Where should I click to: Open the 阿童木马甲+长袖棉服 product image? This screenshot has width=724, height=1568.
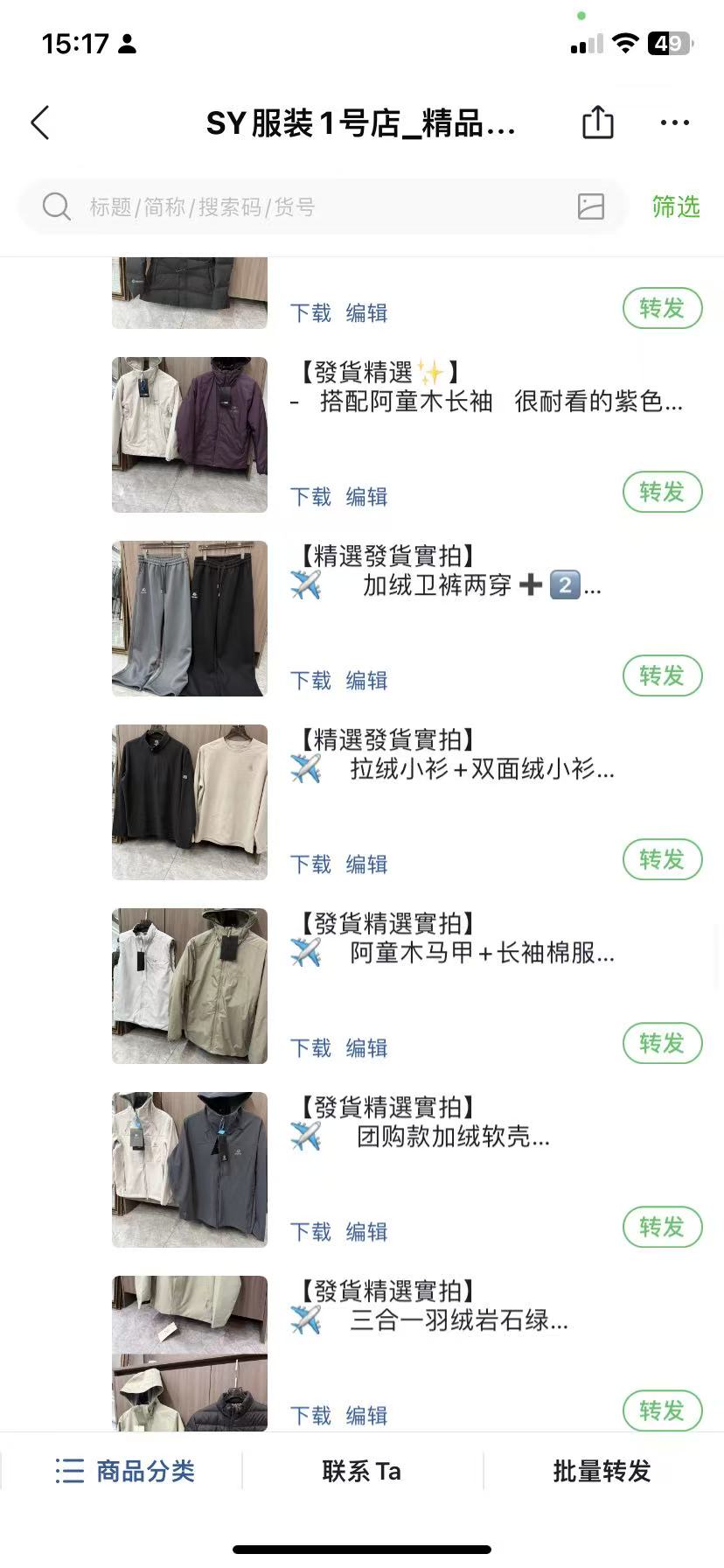pos(190,986)
